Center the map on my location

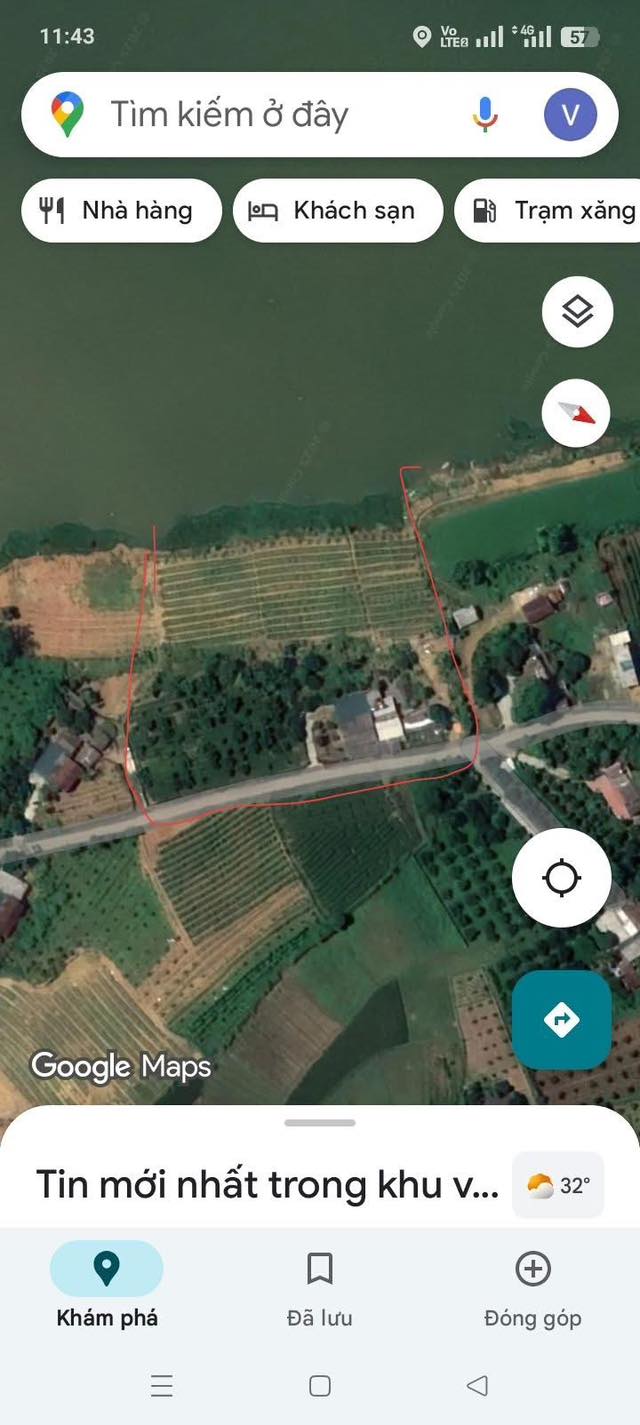coord(561,878)
